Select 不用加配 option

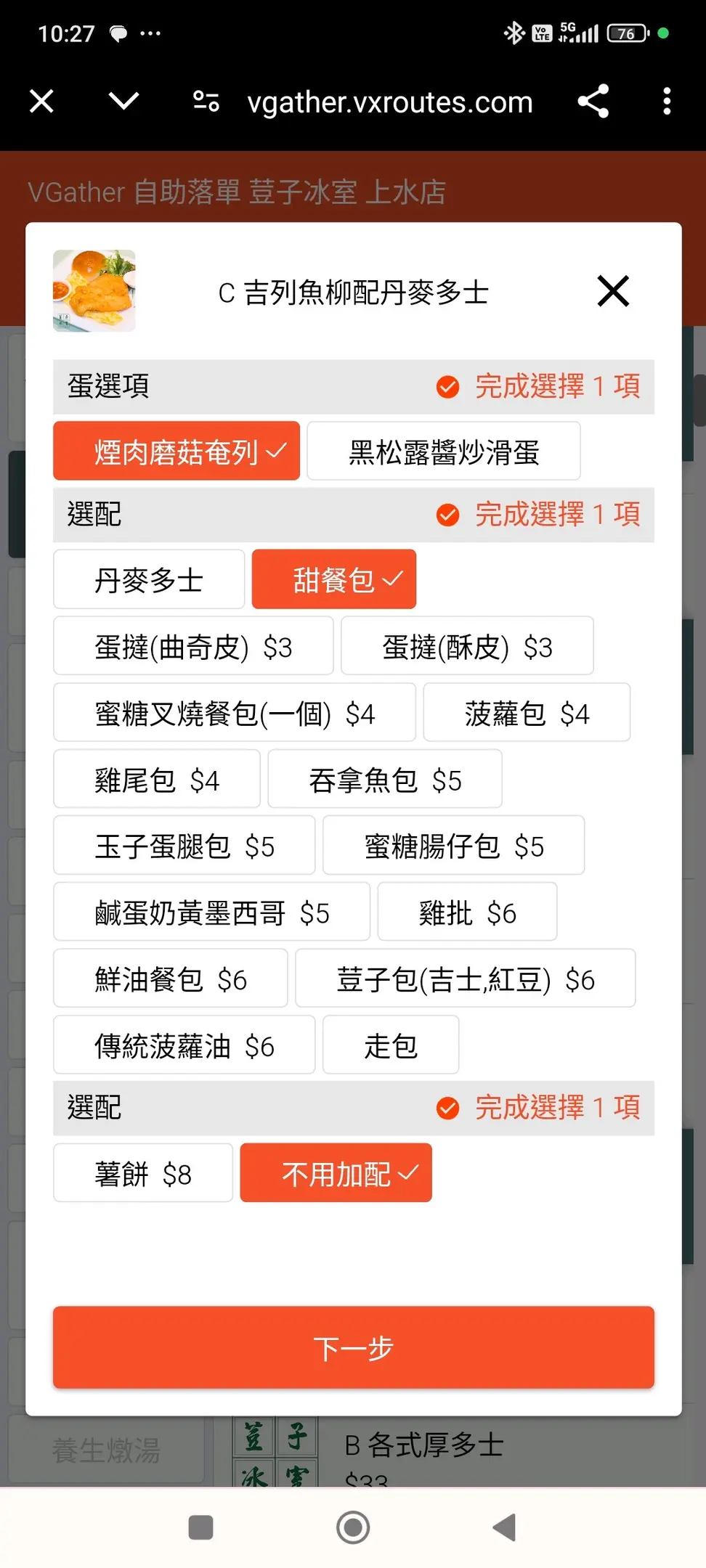pyautogui.click(x=336, y=1174)
